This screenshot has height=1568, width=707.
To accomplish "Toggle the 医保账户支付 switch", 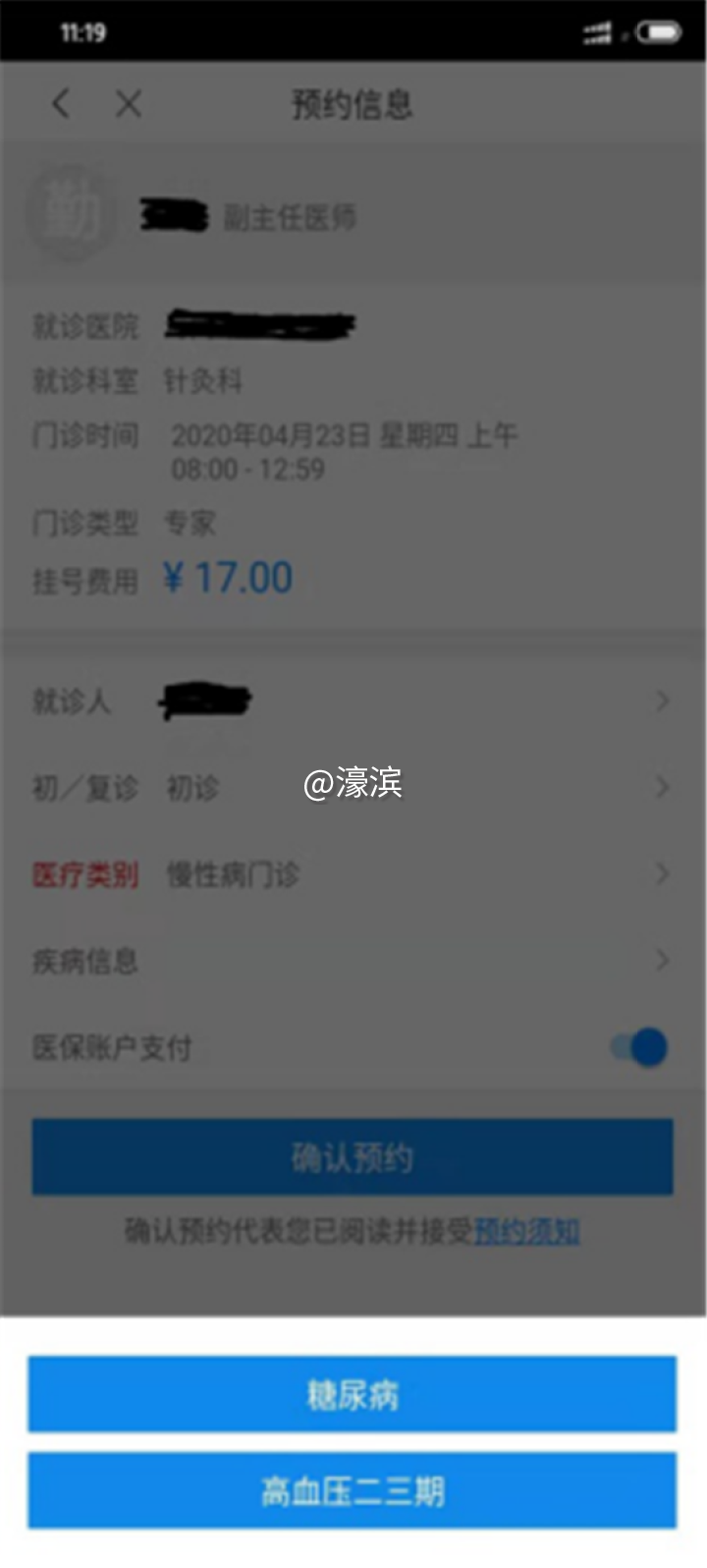I will coord(639,1046).
